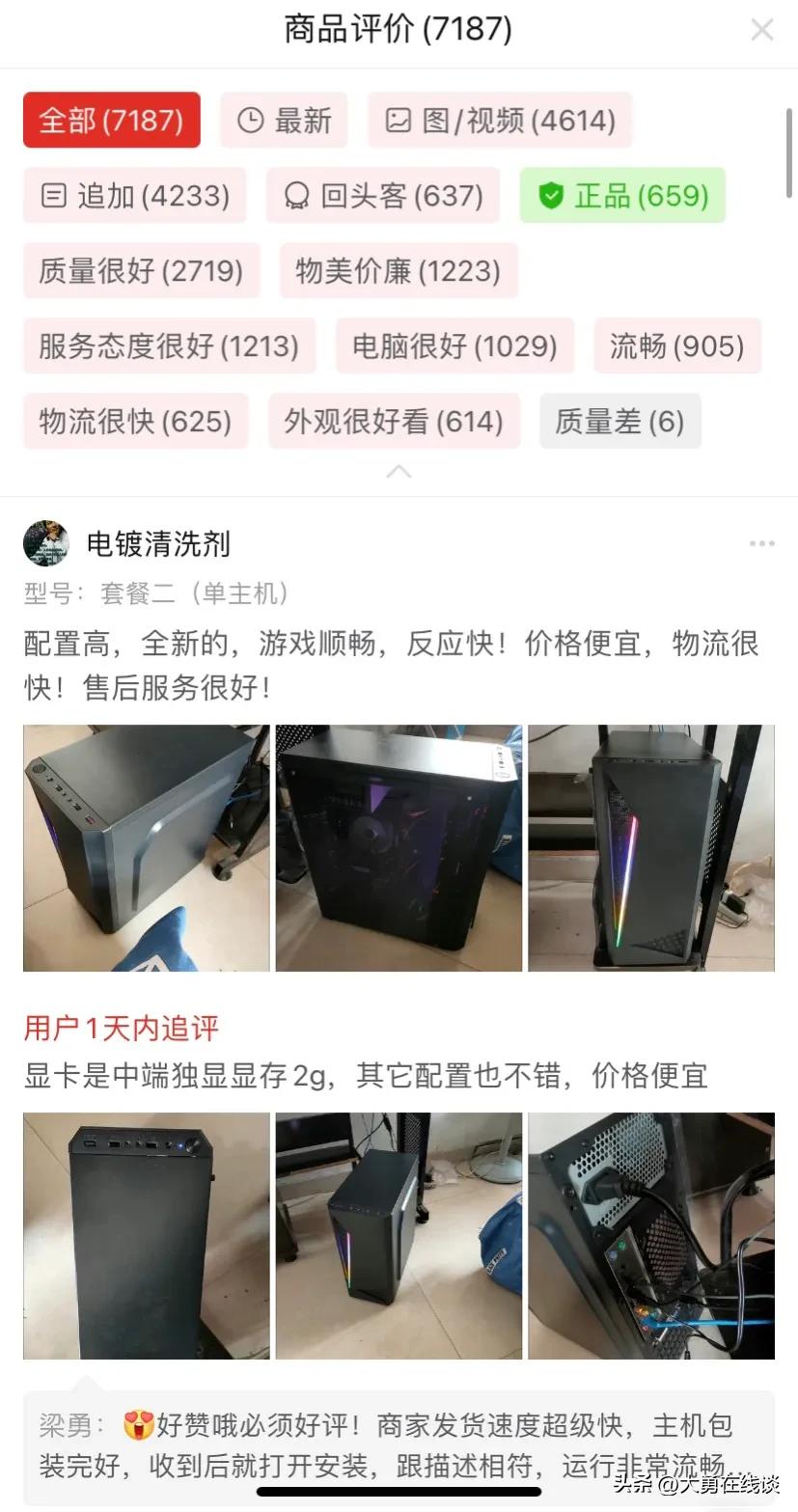Click 电镀清洗剂's profile avatar
Image resolution: width=798 pixels, height=1512 pixels.
pyautogui.click(x=45, y=543)
